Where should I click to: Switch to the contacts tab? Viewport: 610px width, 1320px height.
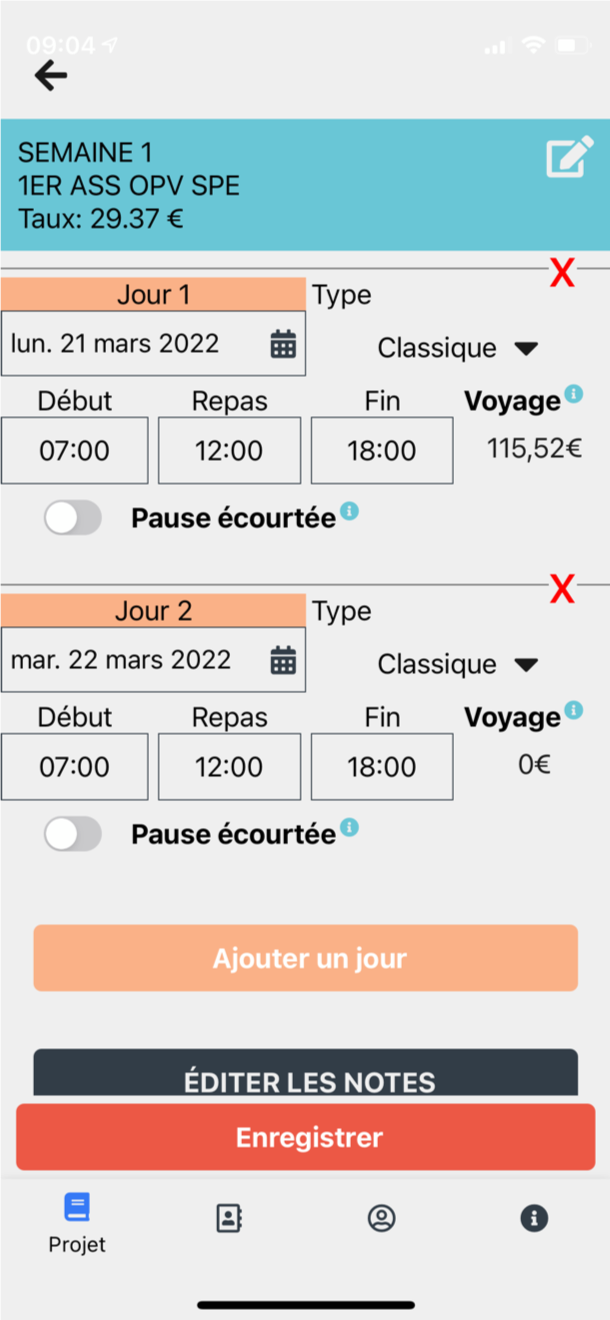pyautogui.click(x=229, y=1217)
